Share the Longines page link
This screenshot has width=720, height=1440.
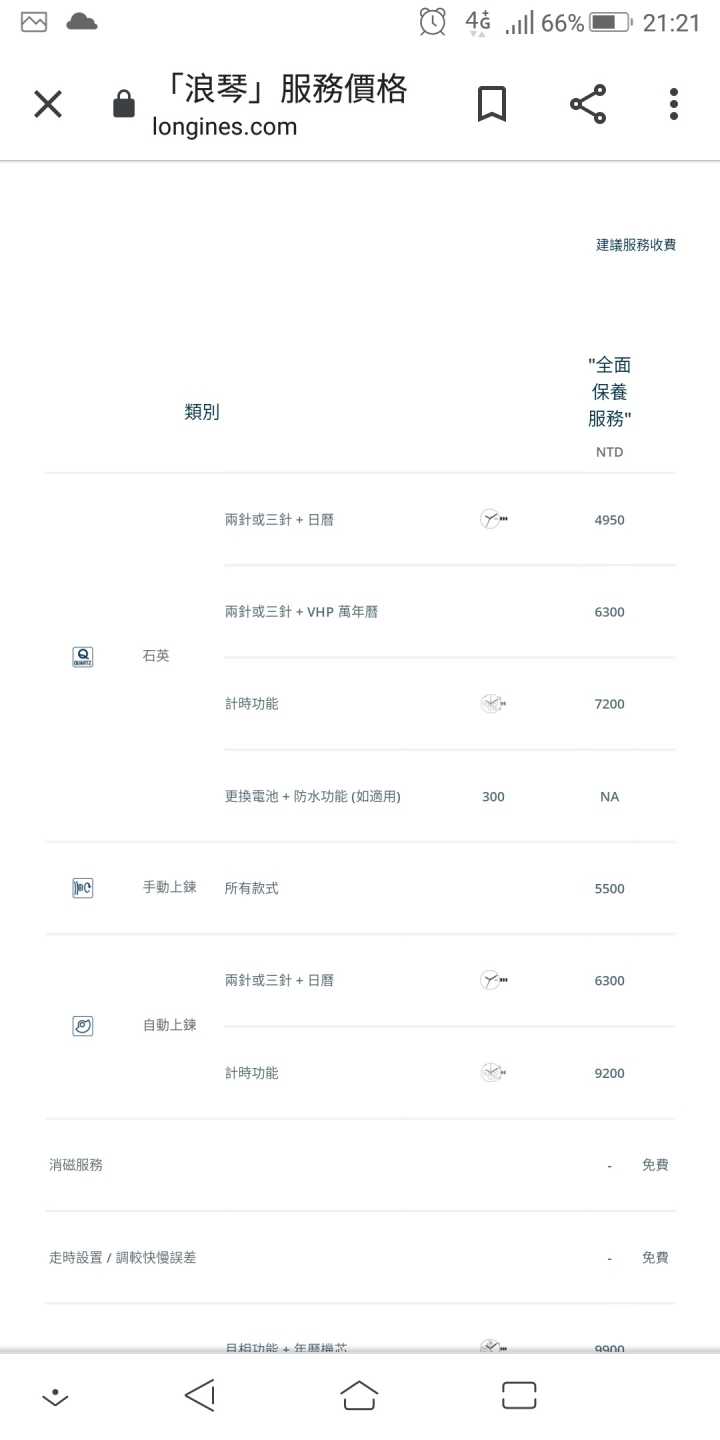coord(588,104)
